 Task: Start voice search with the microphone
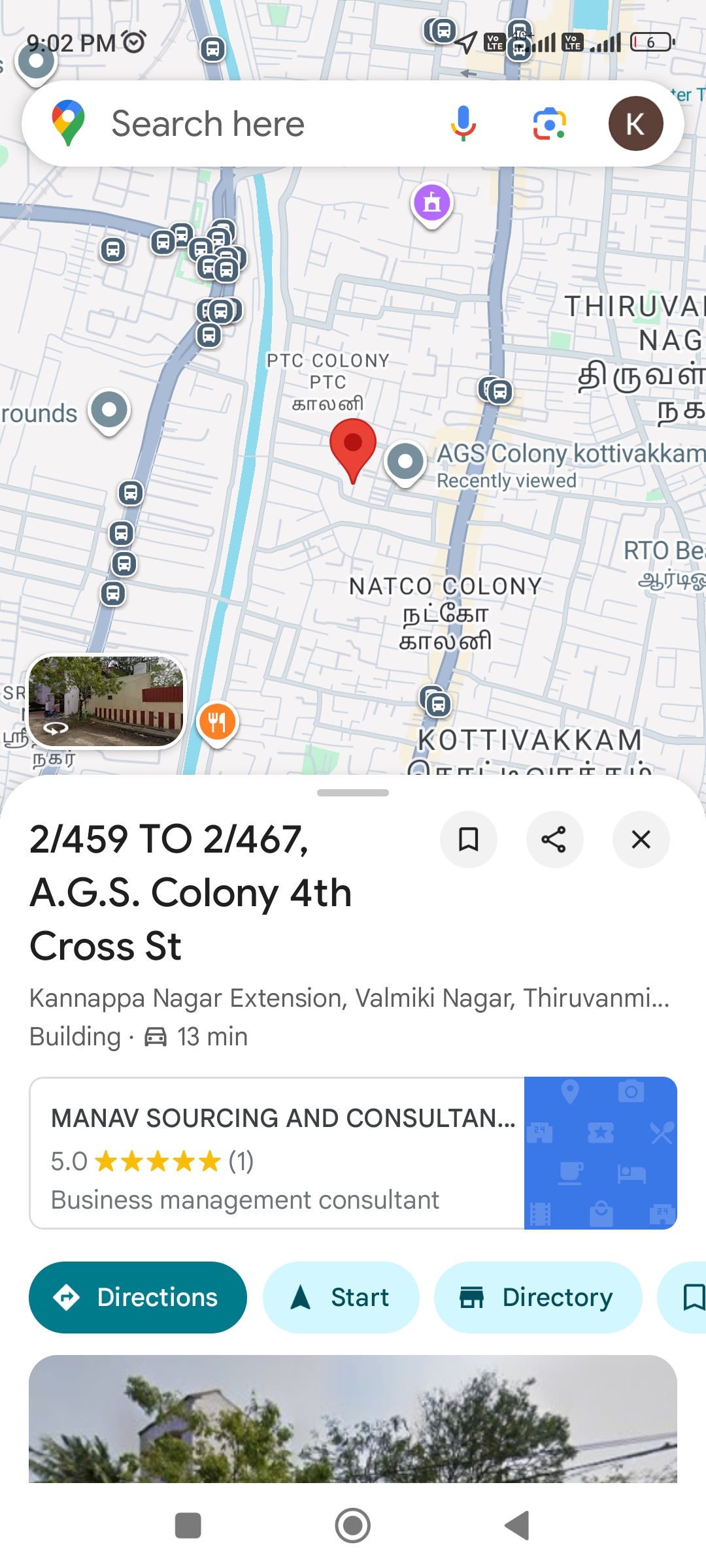tap(463, 124)
